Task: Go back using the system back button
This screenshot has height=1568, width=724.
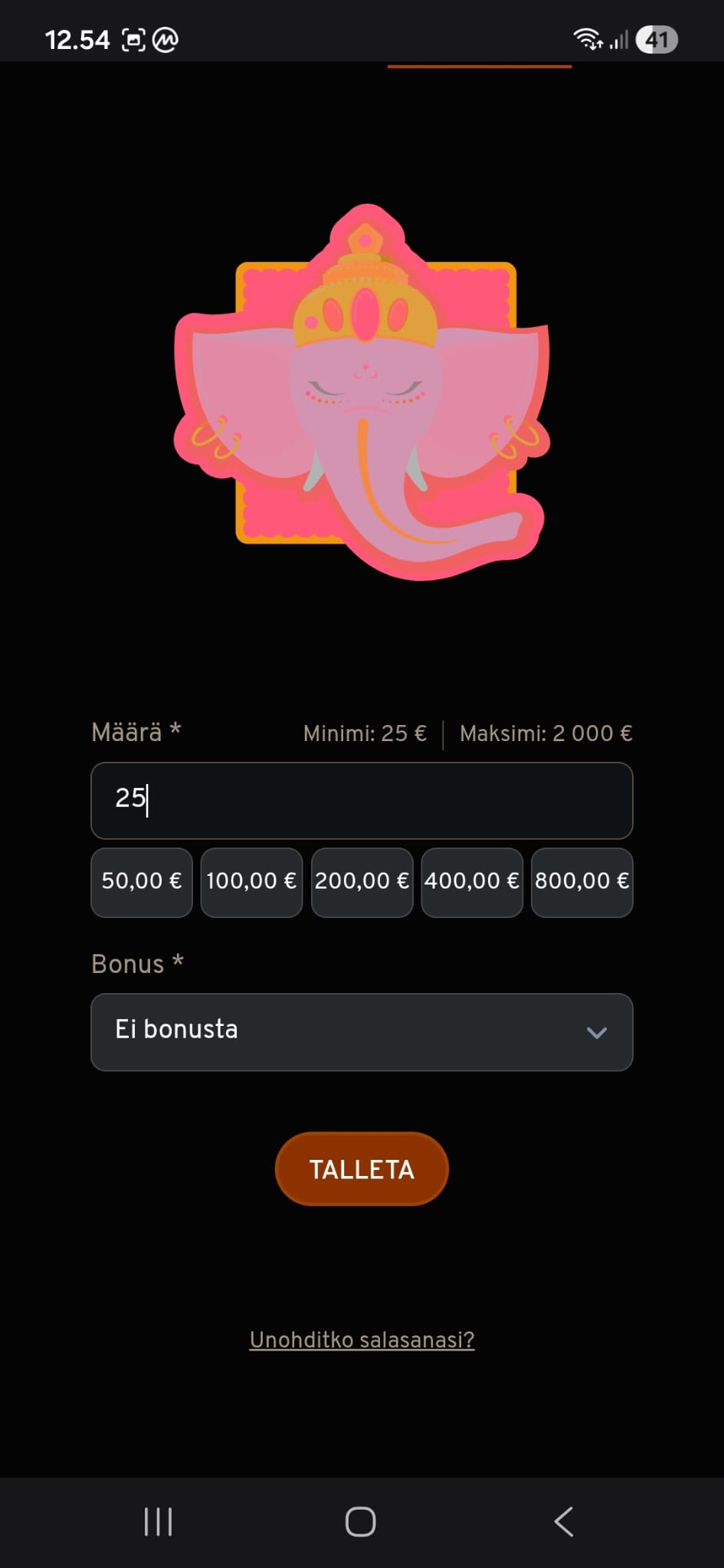Action: point(564,1521)
